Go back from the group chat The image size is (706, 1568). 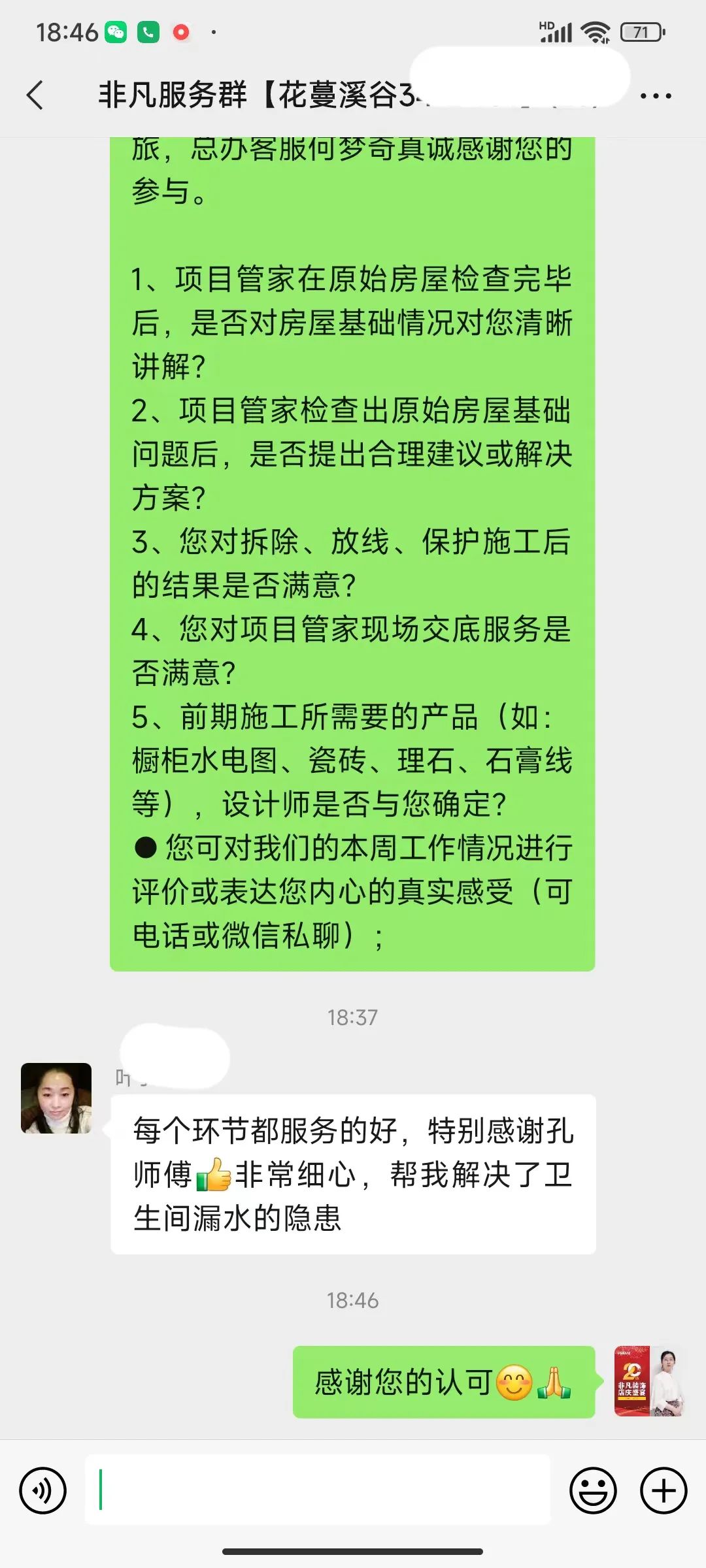[x=35, y=95]
